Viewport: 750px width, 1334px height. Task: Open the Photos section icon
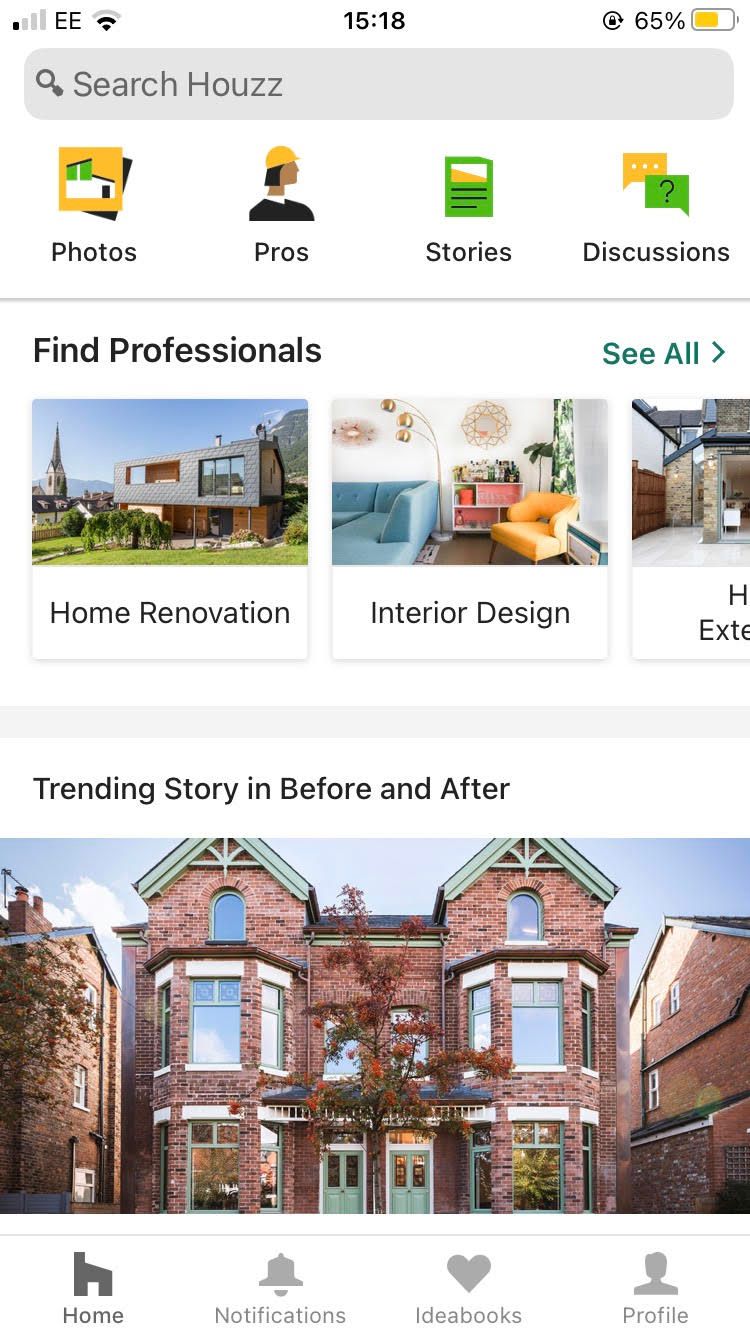93,182
